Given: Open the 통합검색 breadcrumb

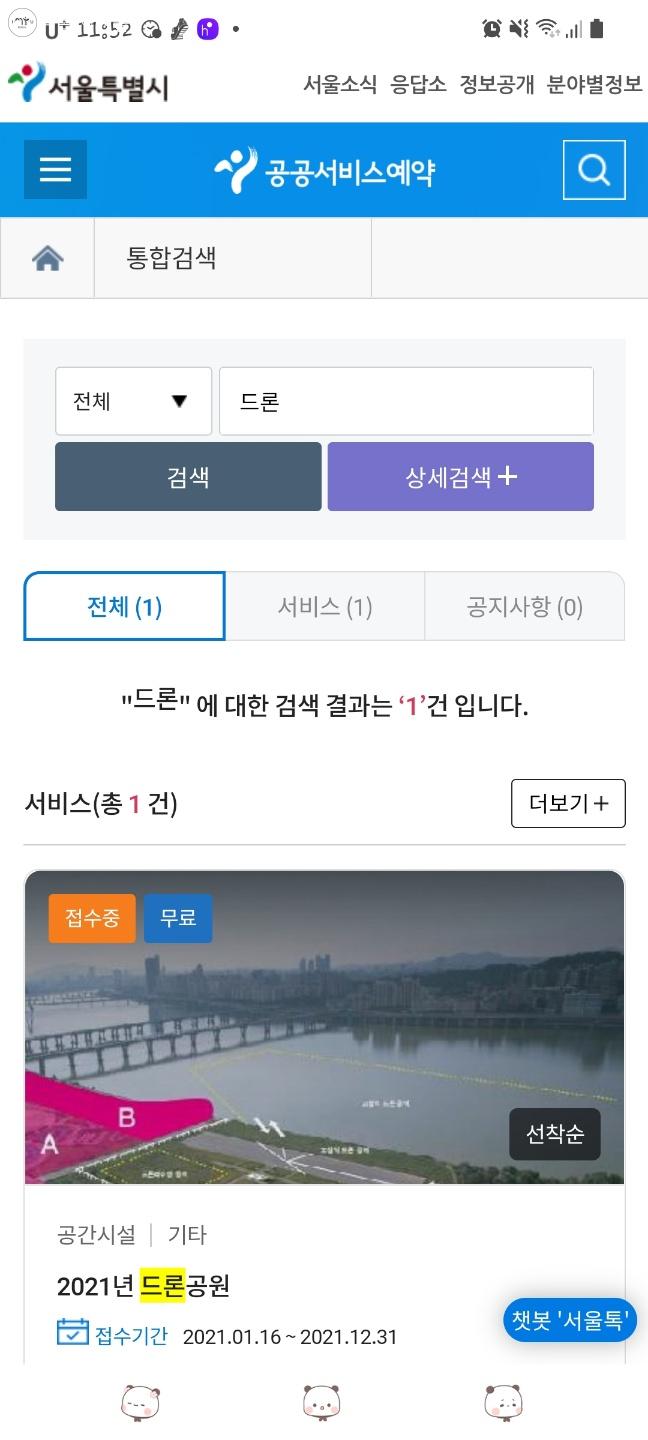Looking at the screenshot, I should click(171, 259).
